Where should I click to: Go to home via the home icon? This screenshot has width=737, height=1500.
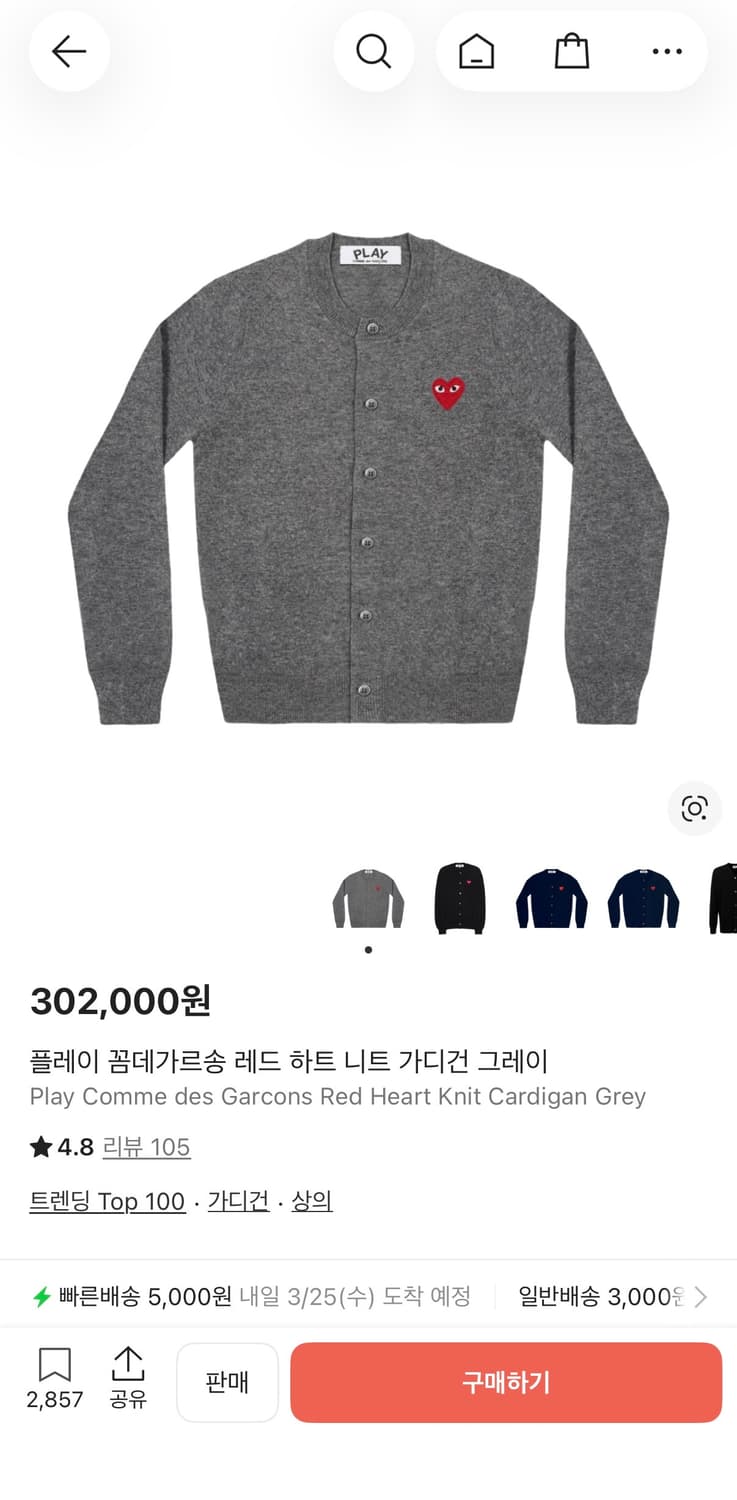pos(477,51)
